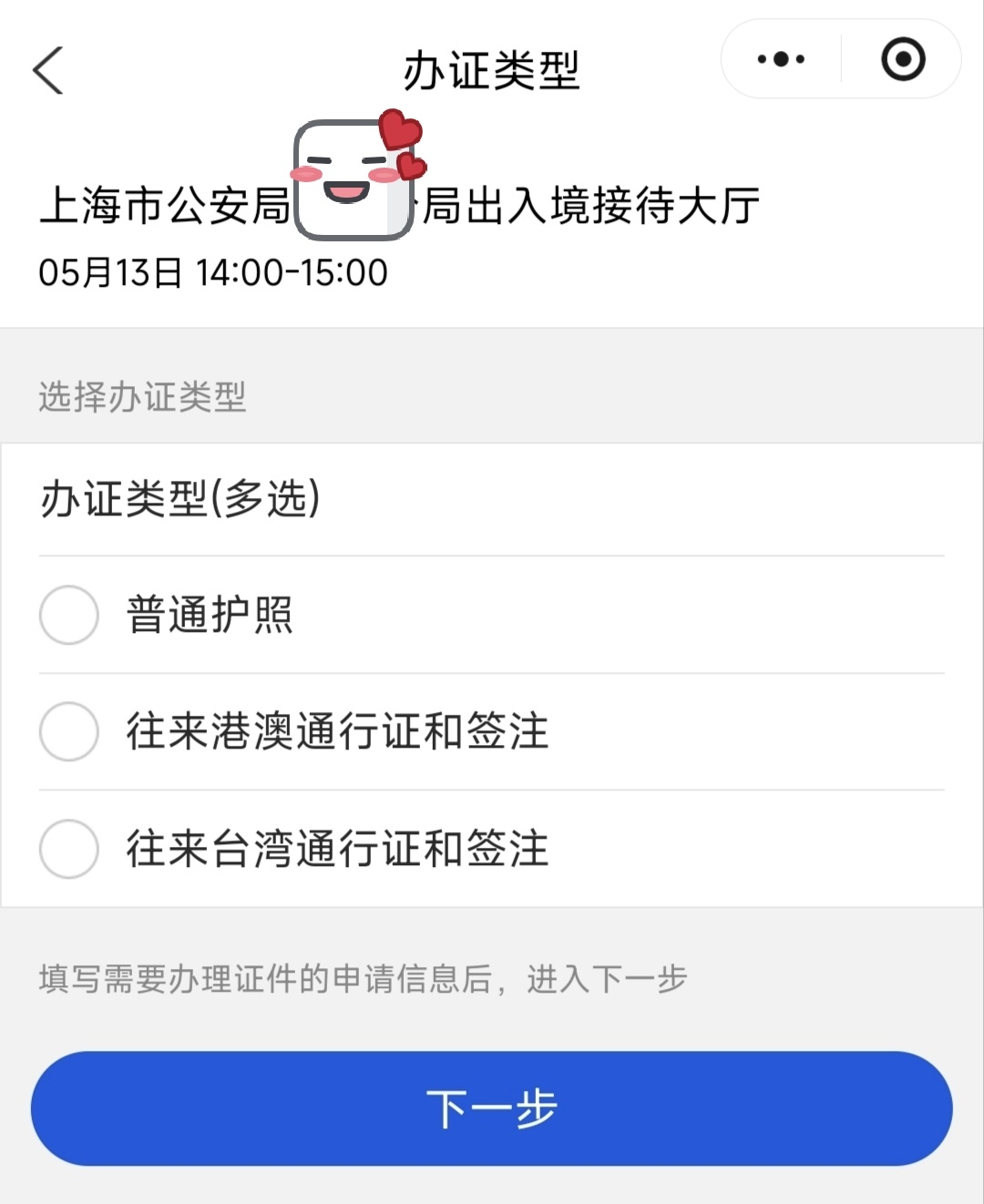Select 普通护照 option
The width and height of the screenshot is (984, 1204).
pyautogui.click(x=69, y=615)
